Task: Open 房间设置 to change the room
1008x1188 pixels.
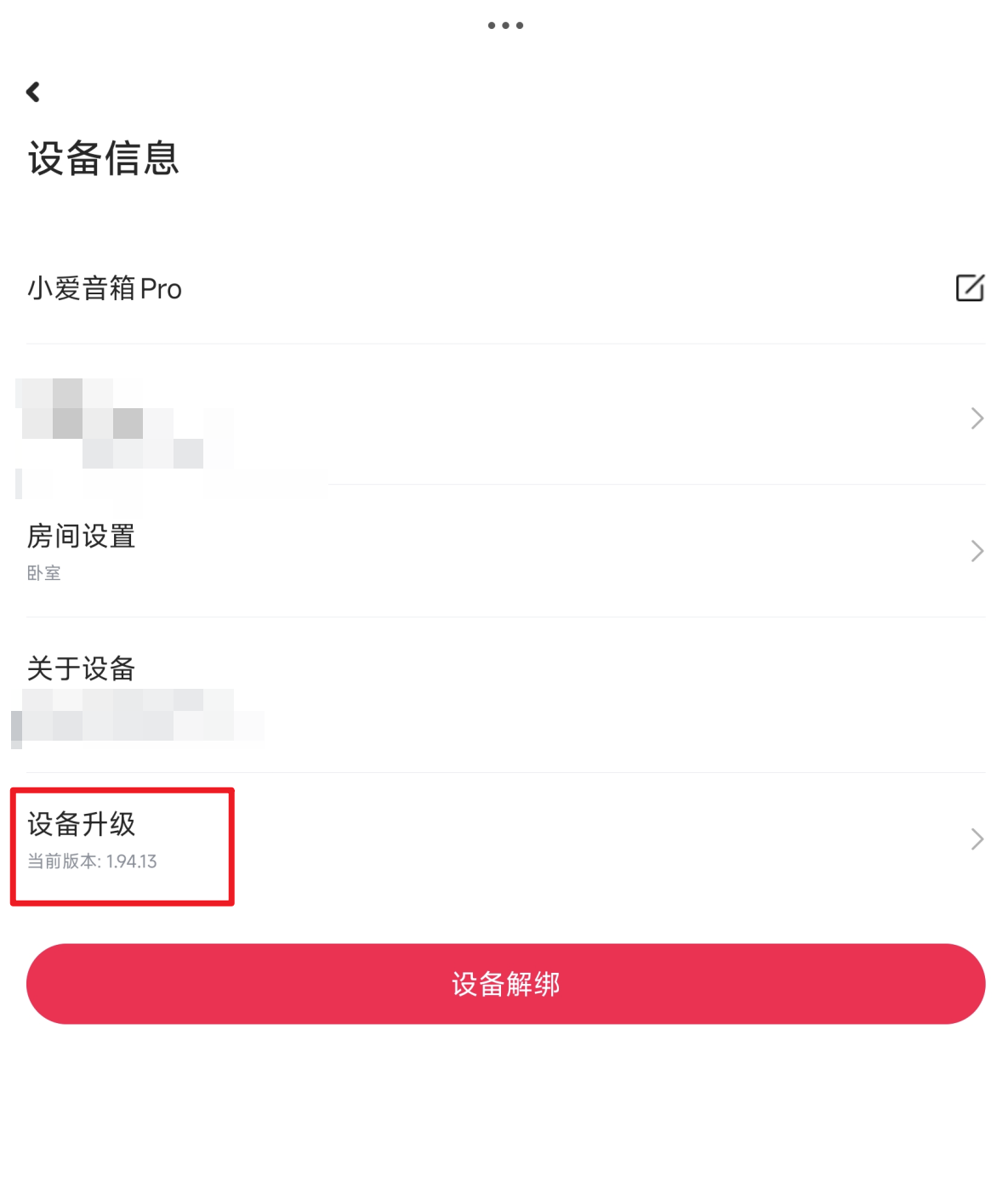Action: tap(81, 537)
